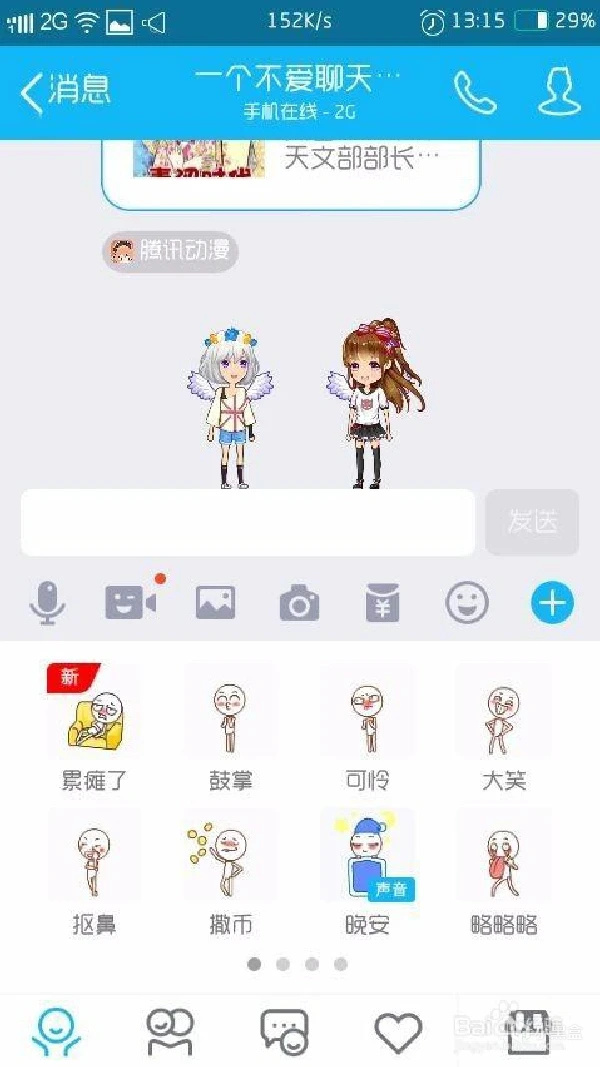The height and width of the screenshot is (1067, 600).
Task: Go back to 消息 list
Action: [65, 92]
